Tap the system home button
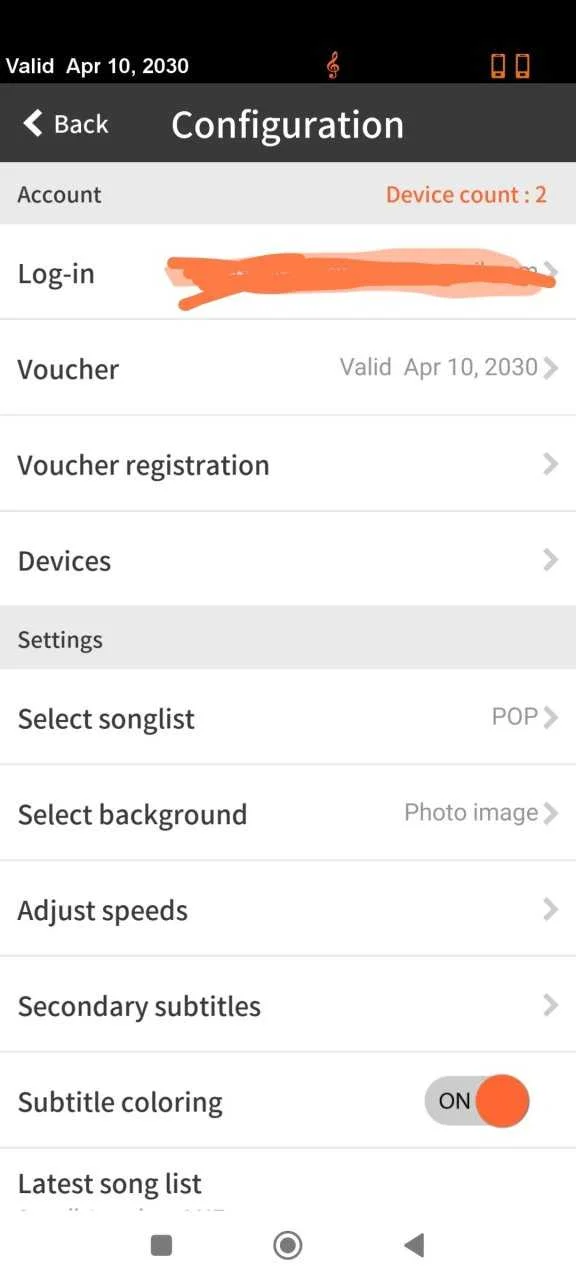This screenshot has height=1280, width=576. point(288,1245)
